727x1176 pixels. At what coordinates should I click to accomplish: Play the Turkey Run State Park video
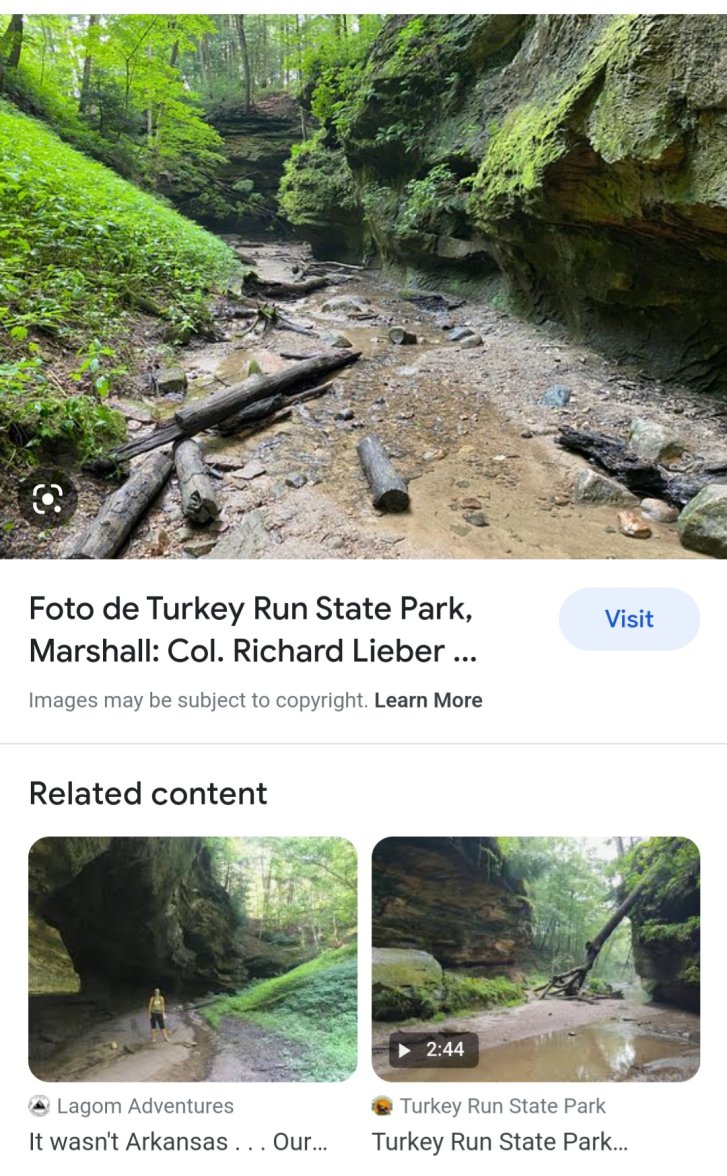pyautogui.click(x=535, y=958)
